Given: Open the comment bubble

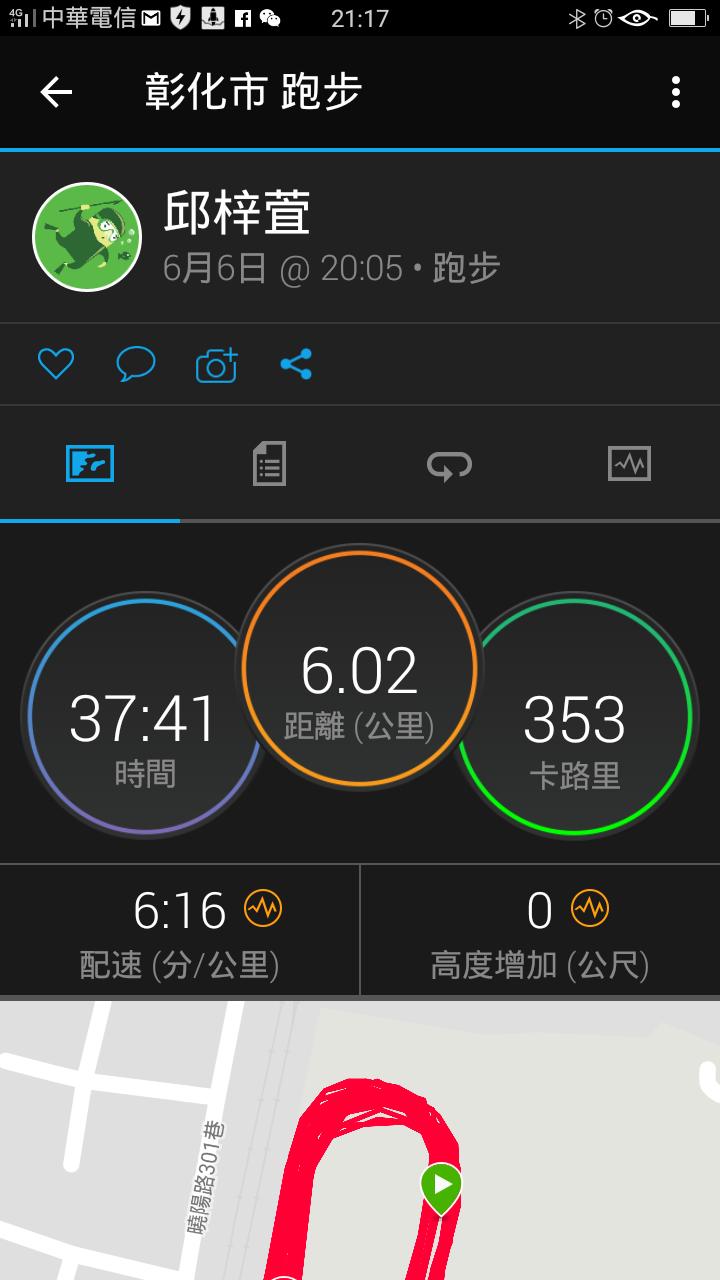Looking at the screenshot, I should click(x=136, y=365).
